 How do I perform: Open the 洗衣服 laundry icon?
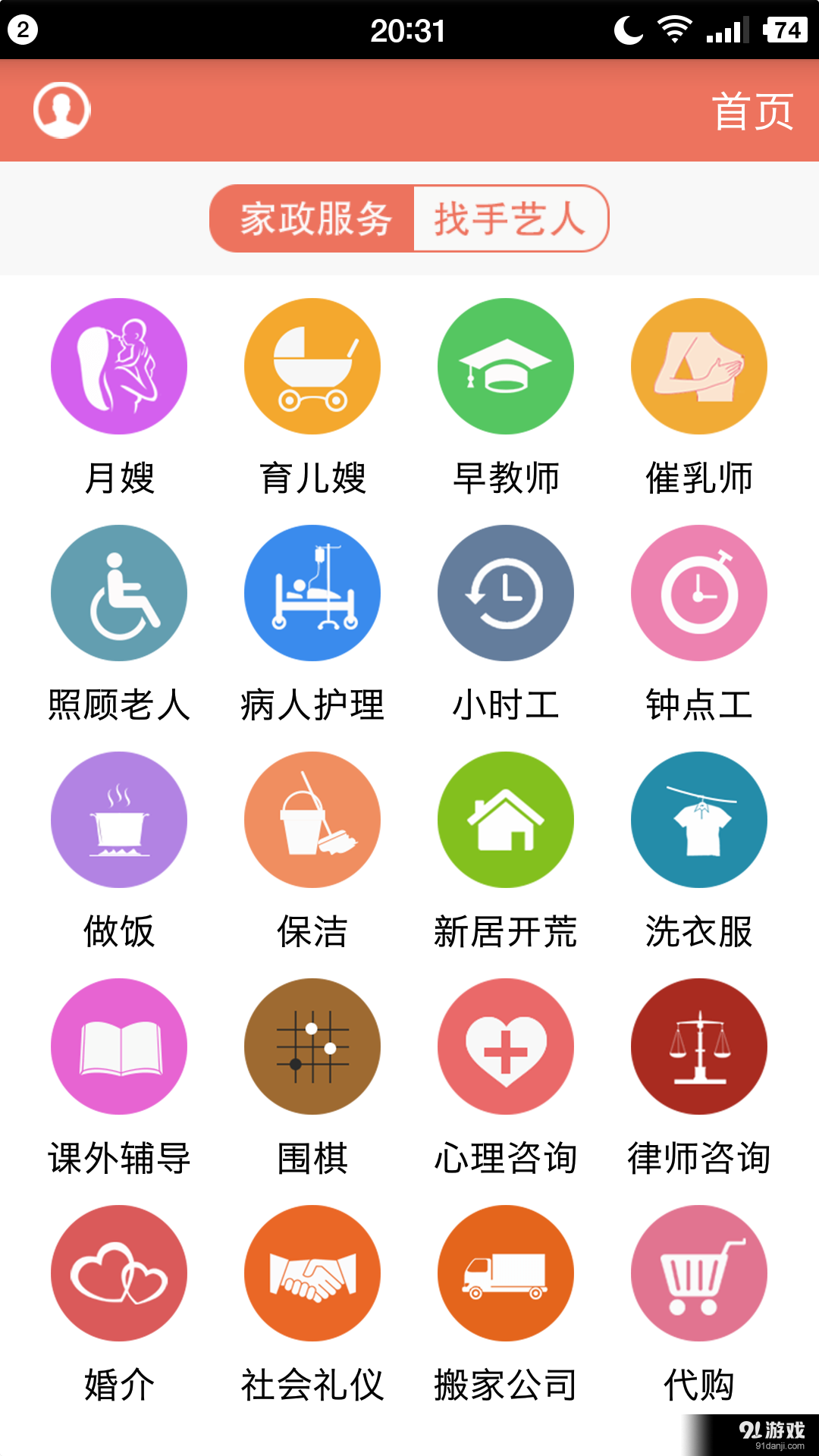(698, 819)
